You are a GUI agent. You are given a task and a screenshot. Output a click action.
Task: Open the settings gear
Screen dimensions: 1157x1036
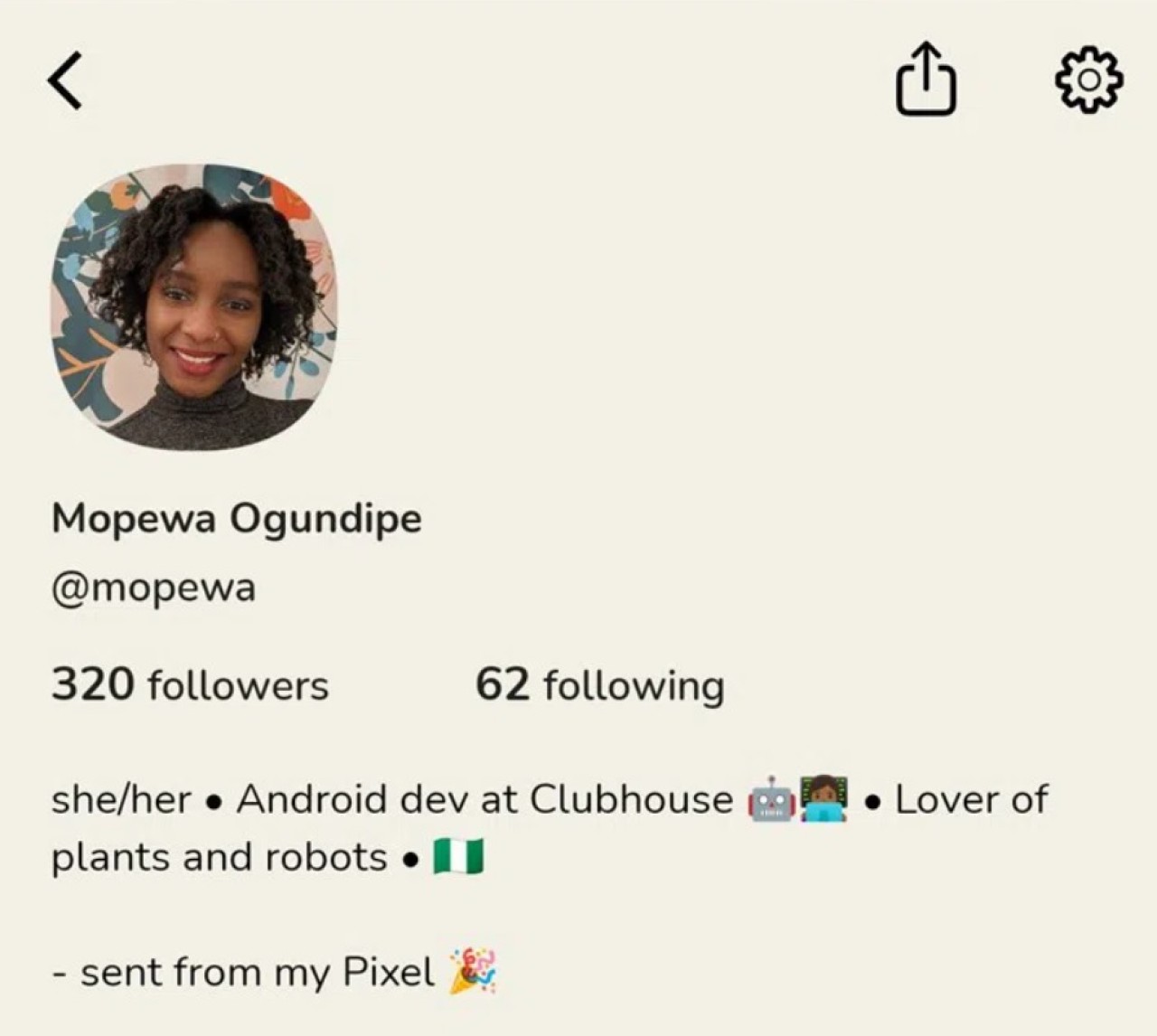pyautogui.click(x=1089, y=80)
